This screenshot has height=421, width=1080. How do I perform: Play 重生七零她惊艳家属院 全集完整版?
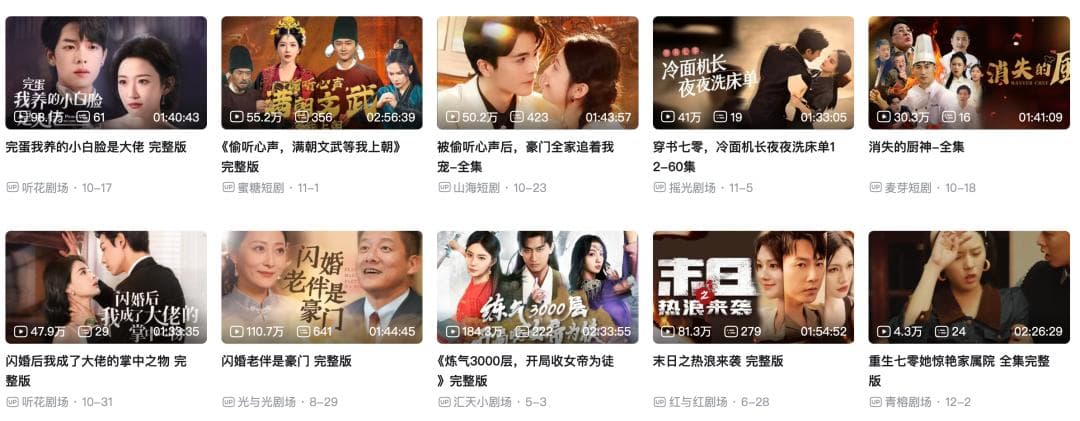(968, 287)
